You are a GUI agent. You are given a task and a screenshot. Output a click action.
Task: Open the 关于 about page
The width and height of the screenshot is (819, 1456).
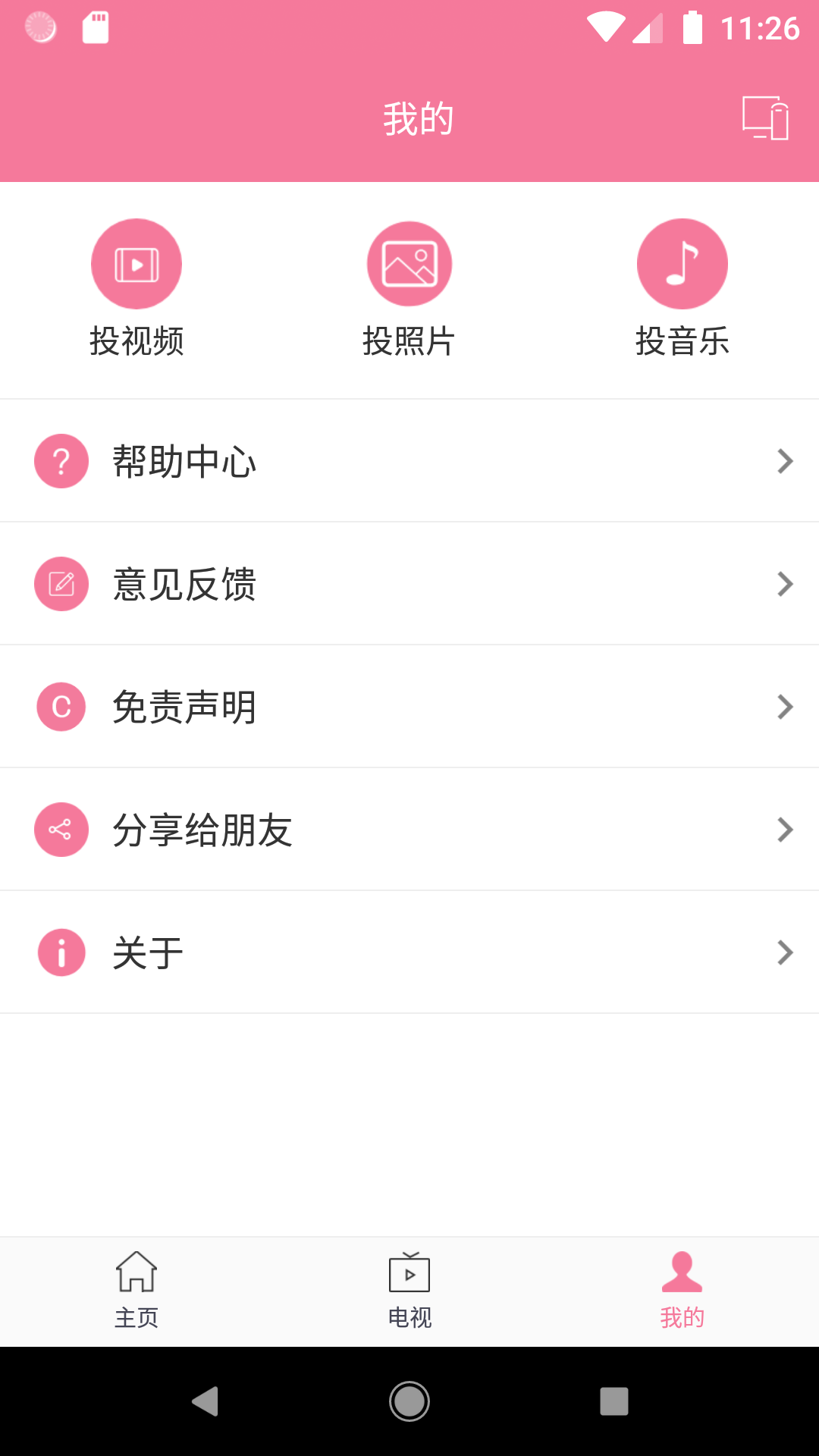(409, 952)
